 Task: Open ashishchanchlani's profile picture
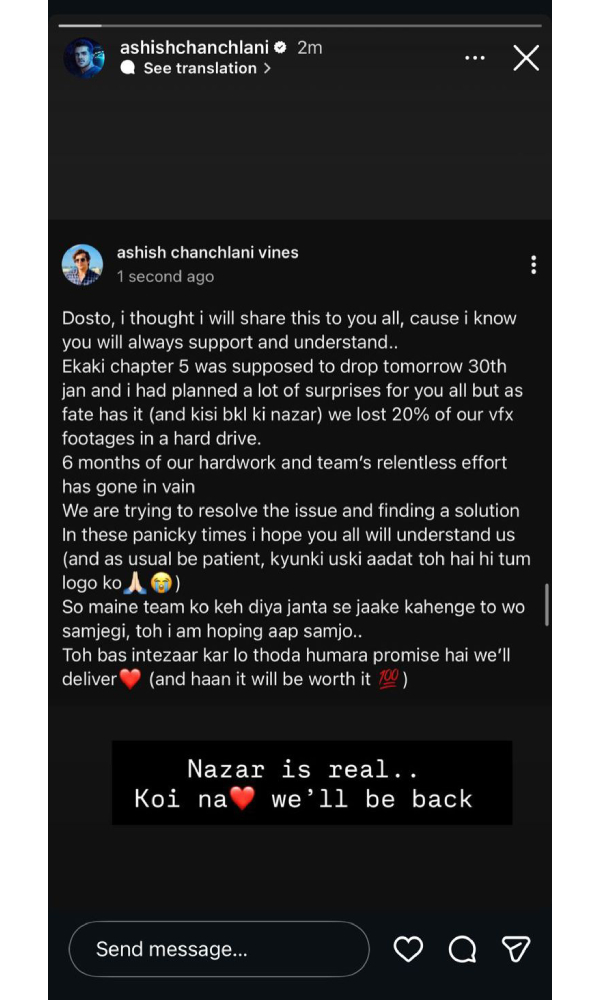pyautogui.click(x=84, y=58)
